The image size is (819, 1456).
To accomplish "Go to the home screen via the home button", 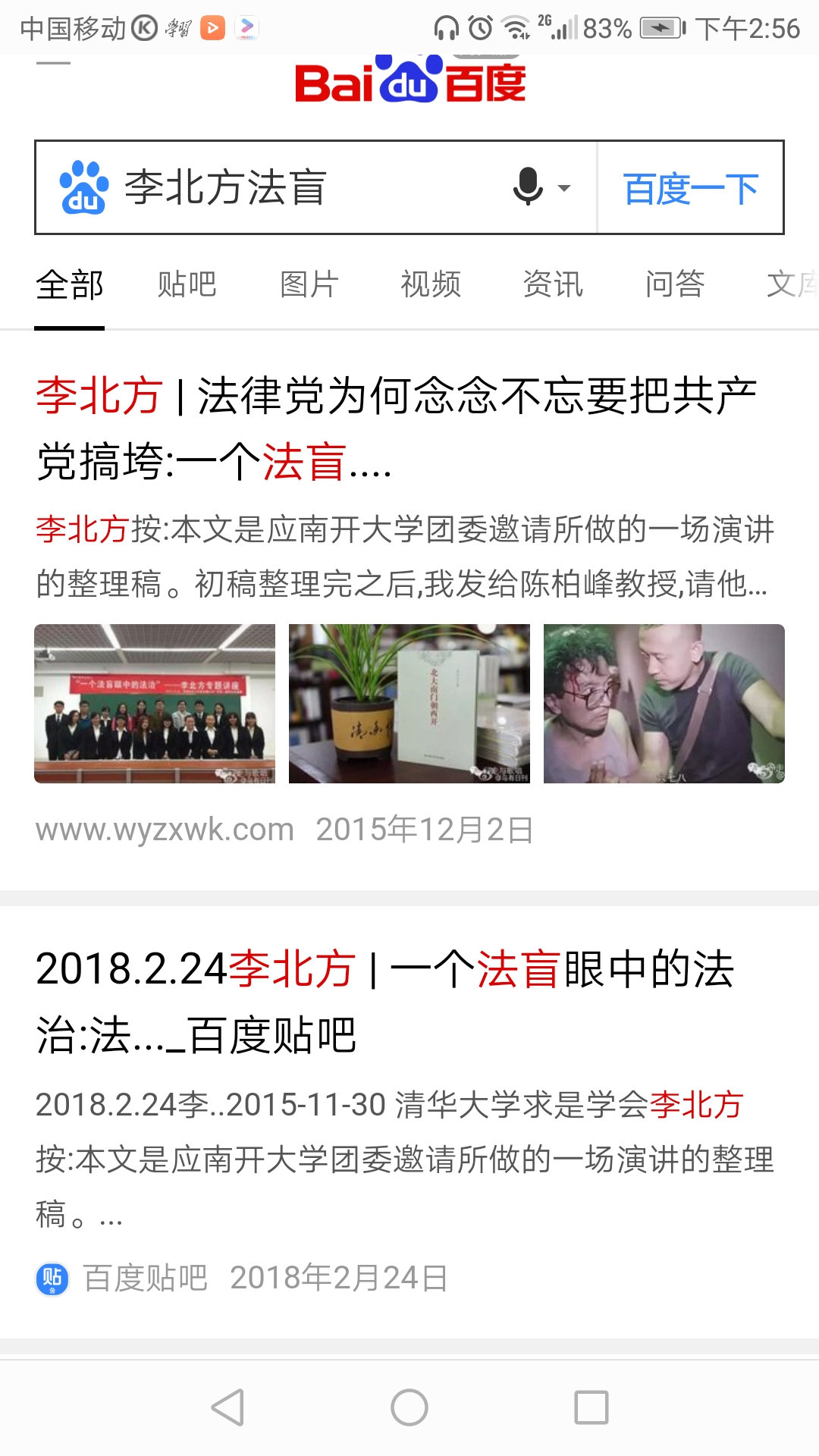I will click(409, 1407).
